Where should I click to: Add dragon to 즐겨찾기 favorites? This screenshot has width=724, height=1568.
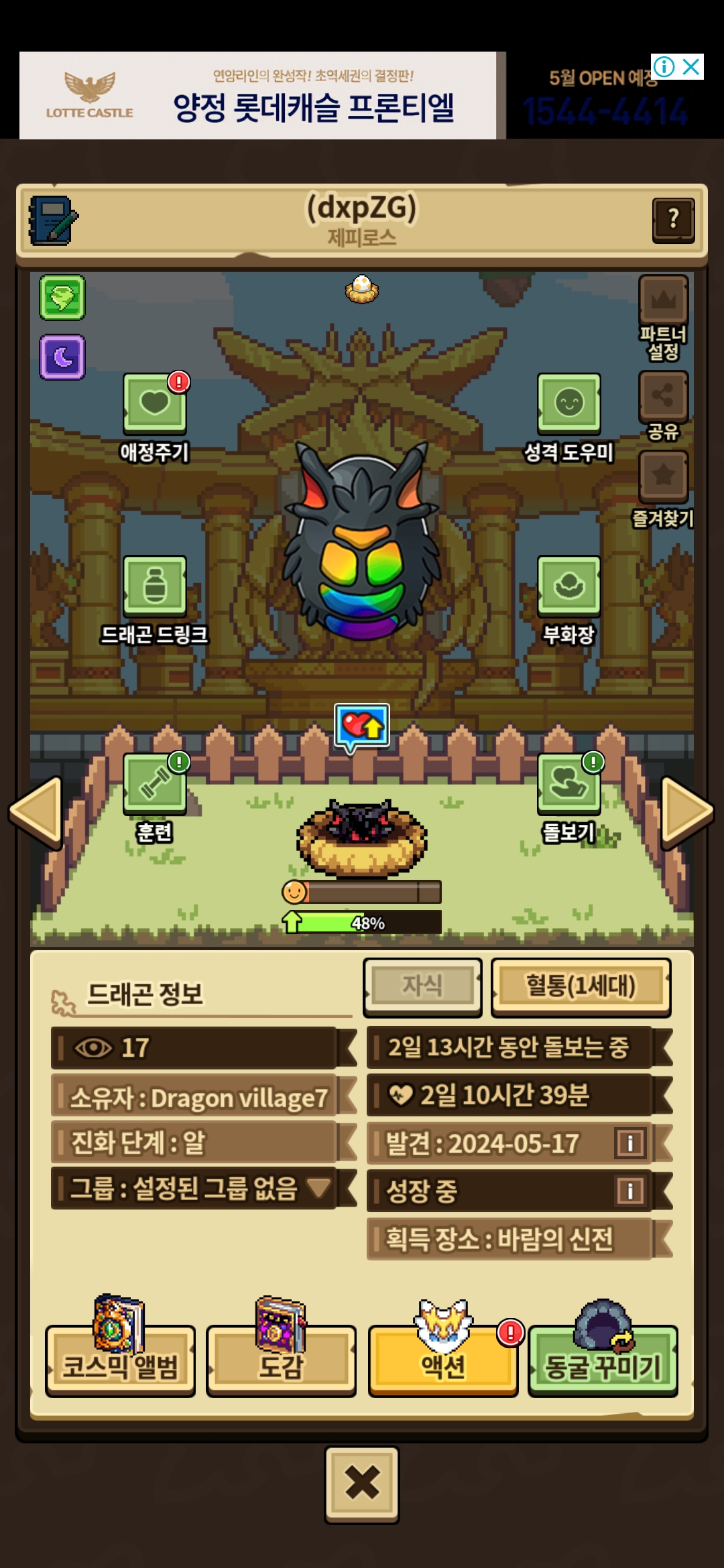(x=663, y=477)
